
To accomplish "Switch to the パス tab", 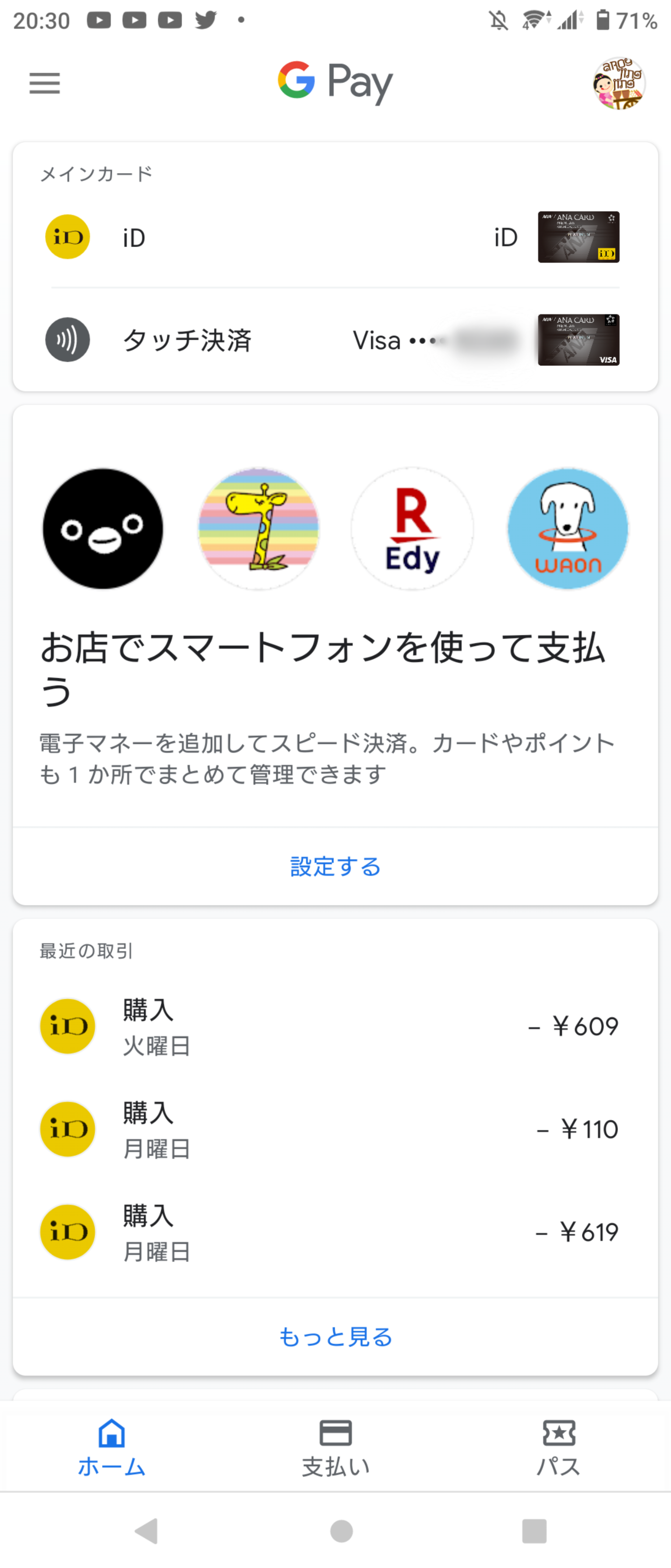I will pos(558,1448).
